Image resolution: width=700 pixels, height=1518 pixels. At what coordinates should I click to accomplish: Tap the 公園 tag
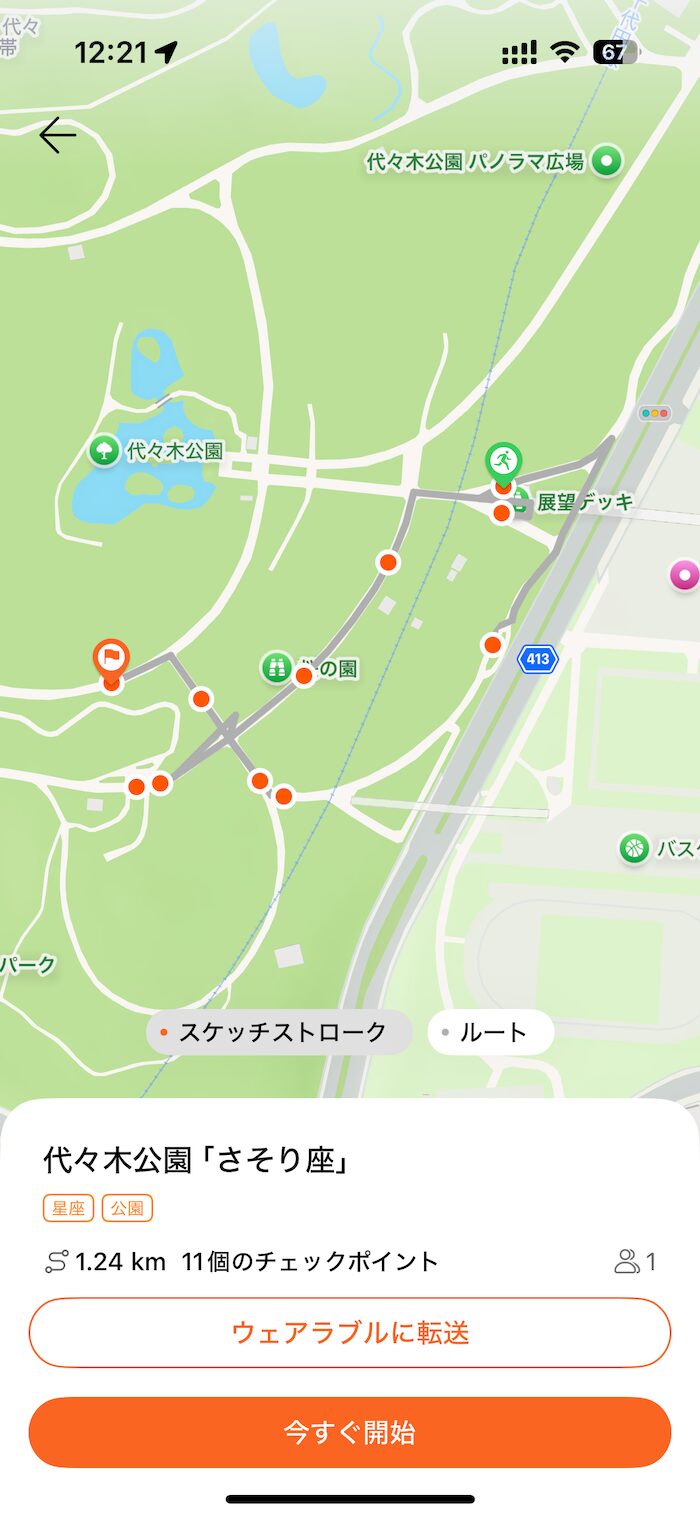(x=127, y=1208)
